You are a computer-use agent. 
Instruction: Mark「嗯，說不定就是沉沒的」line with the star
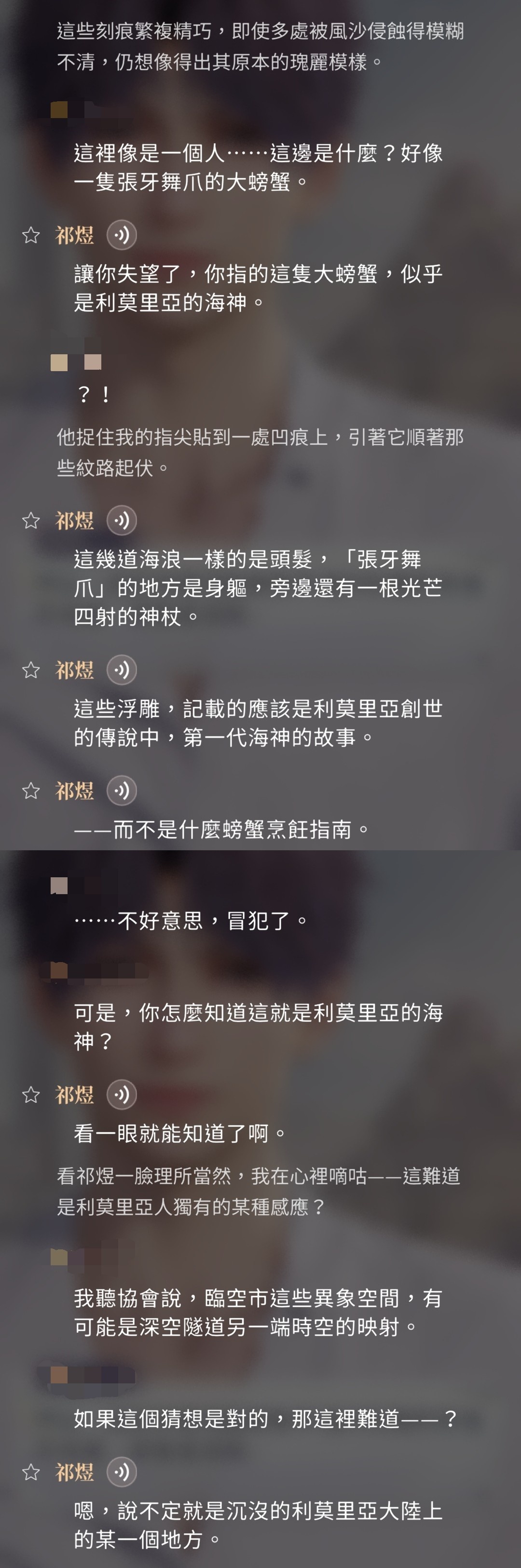31,1473
